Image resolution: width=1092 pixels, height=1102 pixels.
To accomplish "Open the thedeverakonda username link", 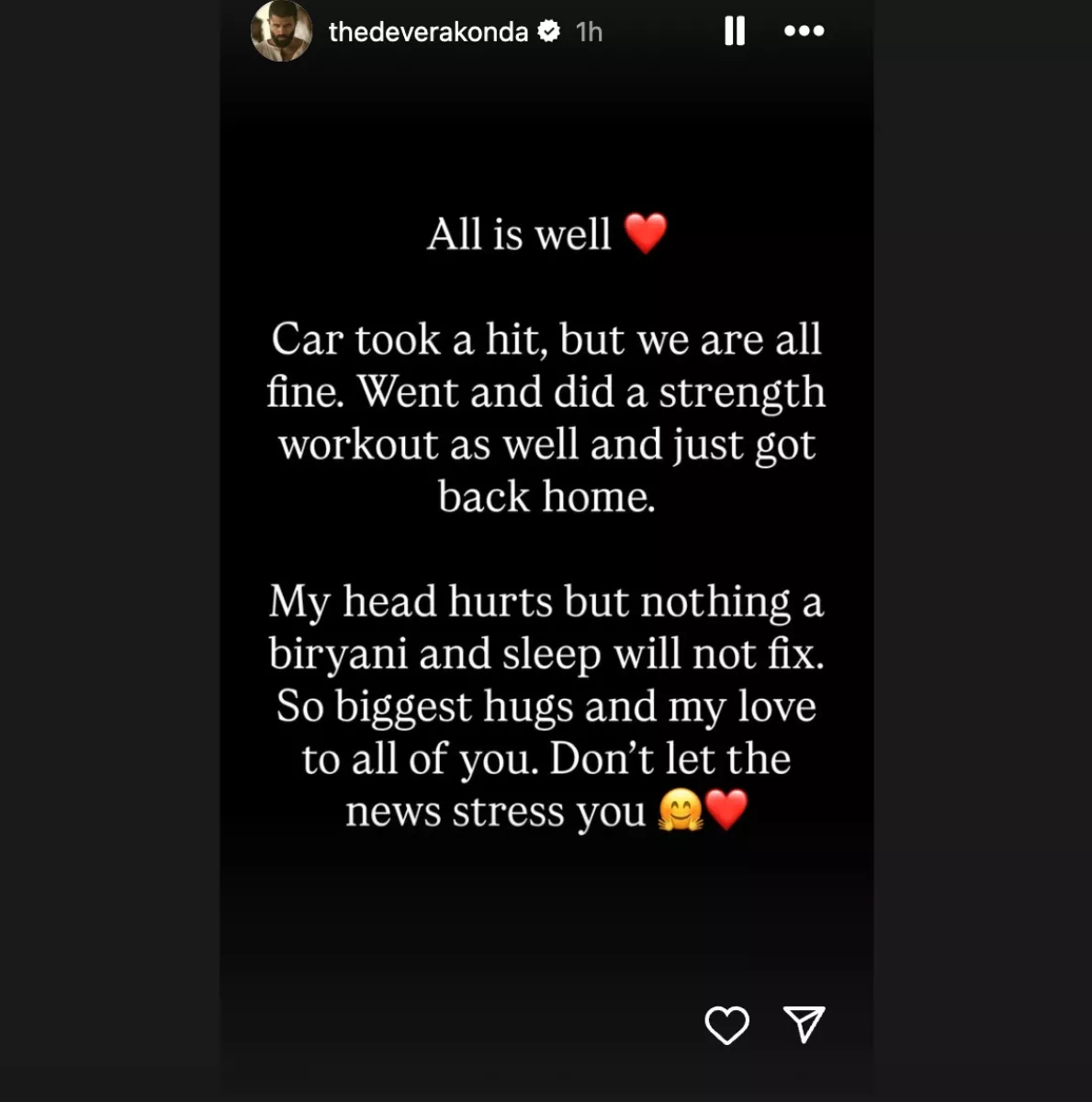I will [x=428, y=32].
